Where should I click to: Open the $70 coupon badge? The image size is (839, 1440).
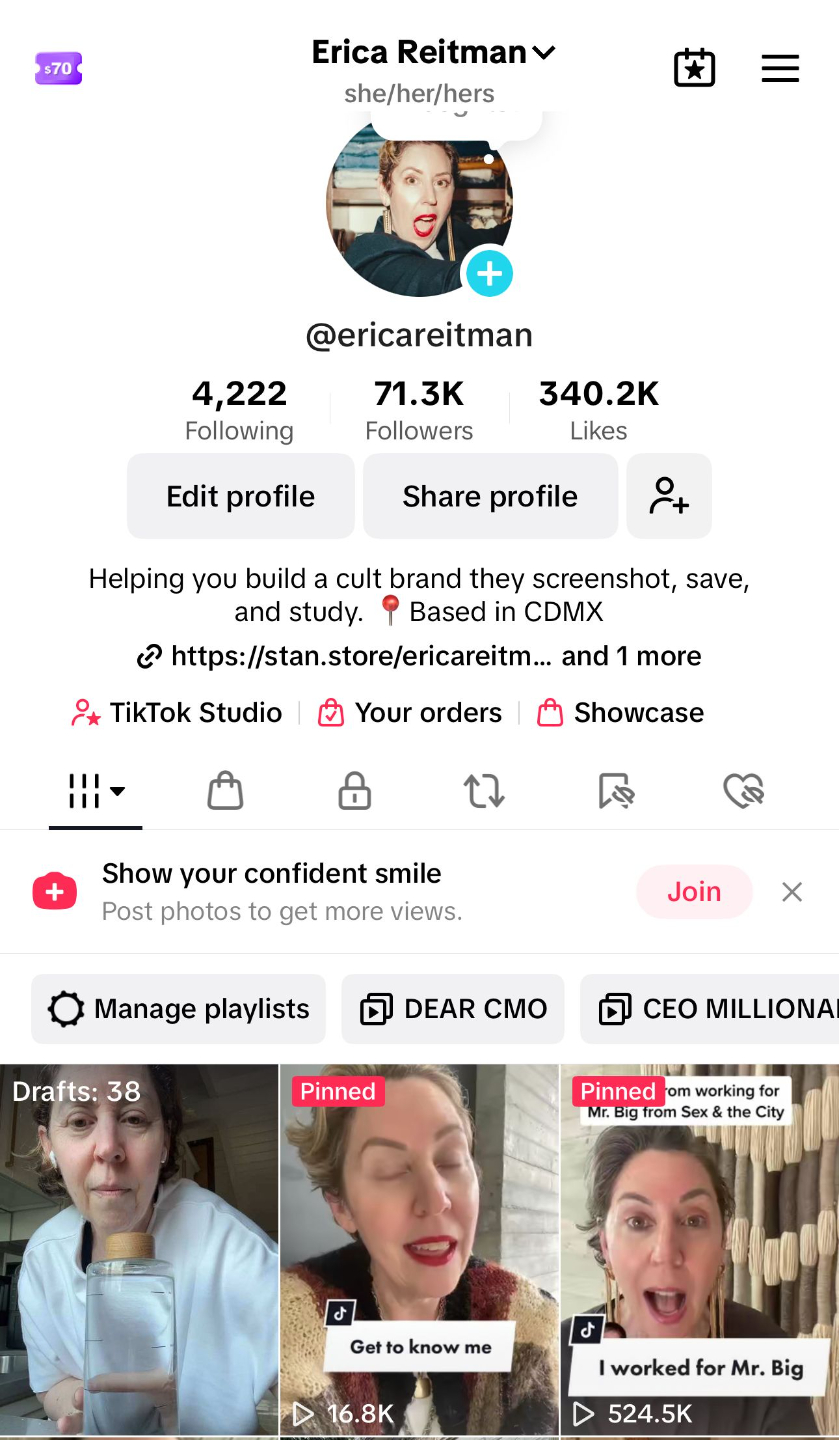tap(58, 69)
